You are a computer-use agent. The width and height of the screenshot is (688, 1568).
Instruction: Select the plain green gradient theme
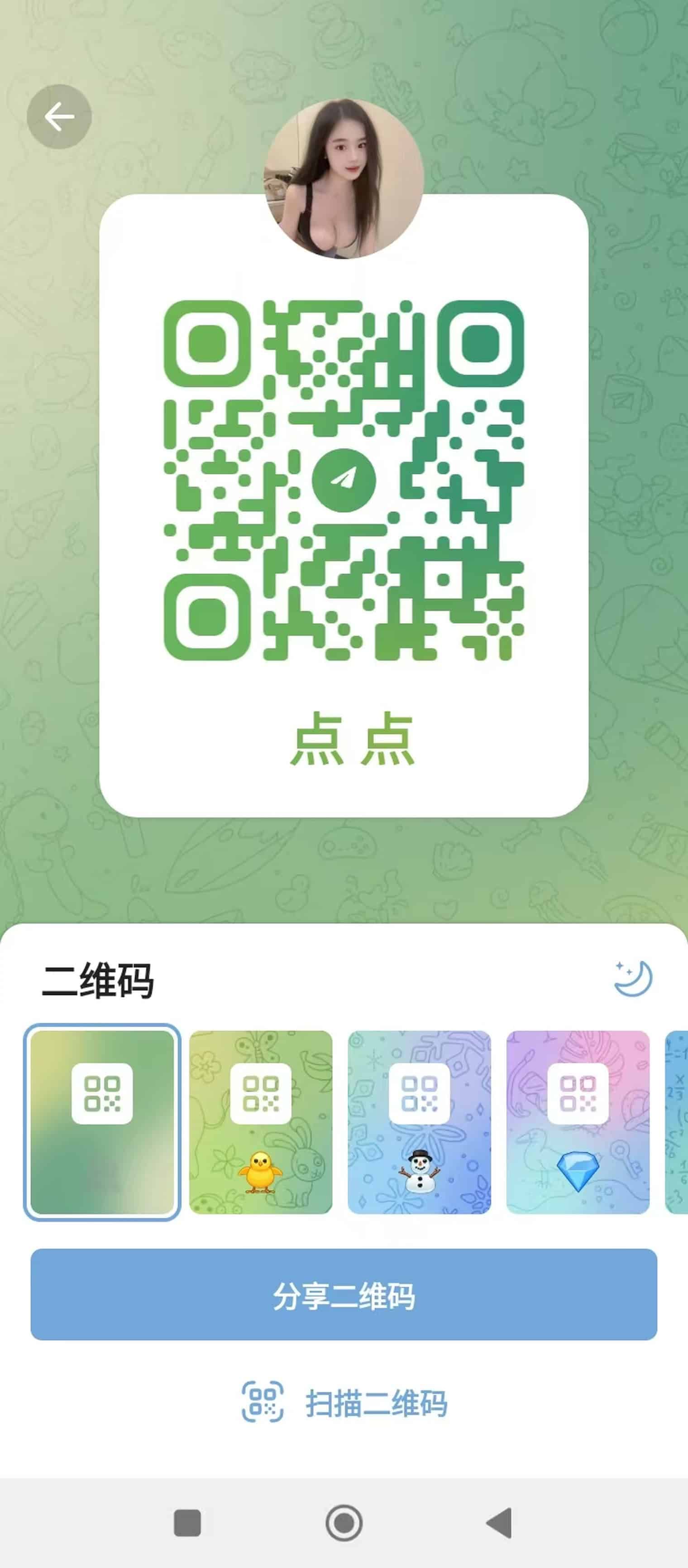point(102,1122)
